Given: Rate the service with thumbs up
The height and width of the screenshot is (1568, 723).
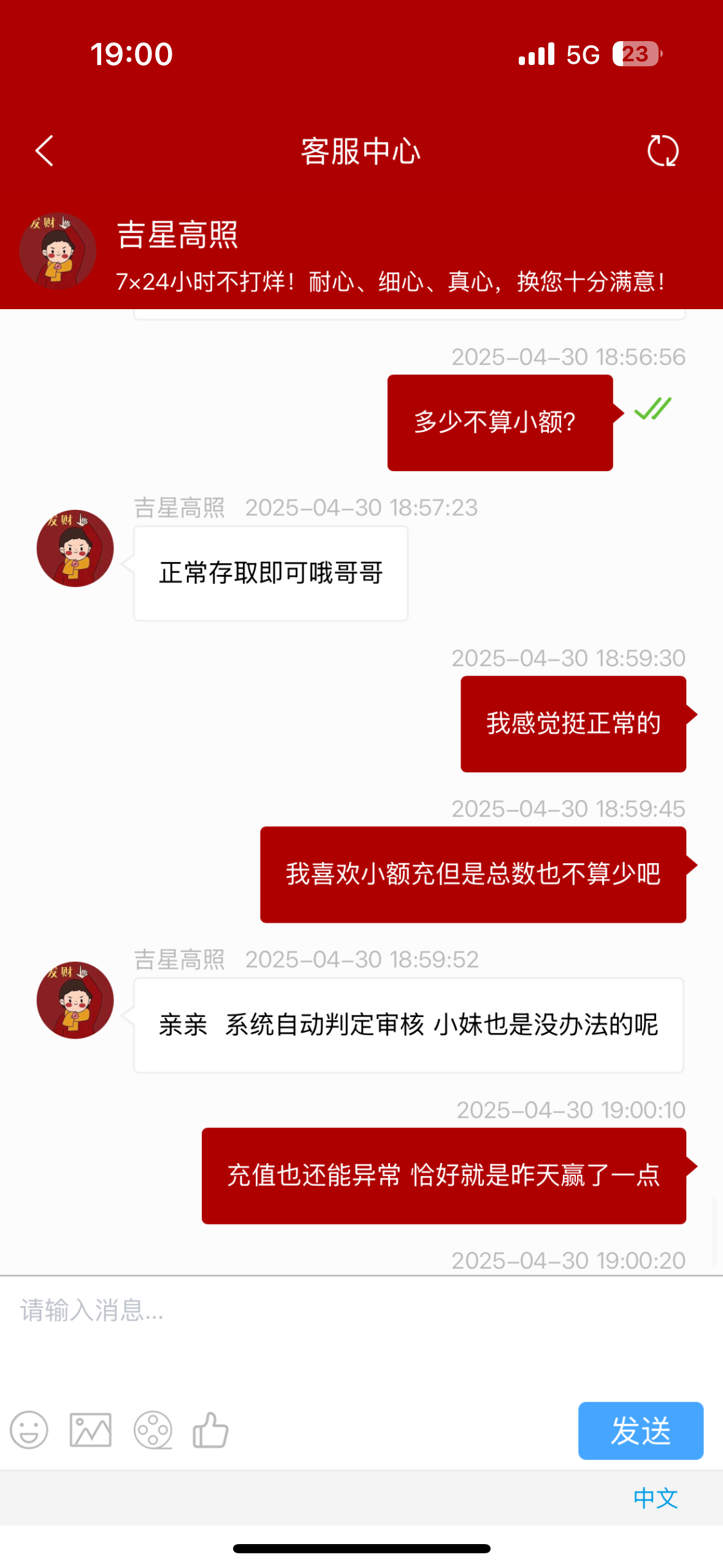Looking at the screenshot, I should [x=210, y=1431].
